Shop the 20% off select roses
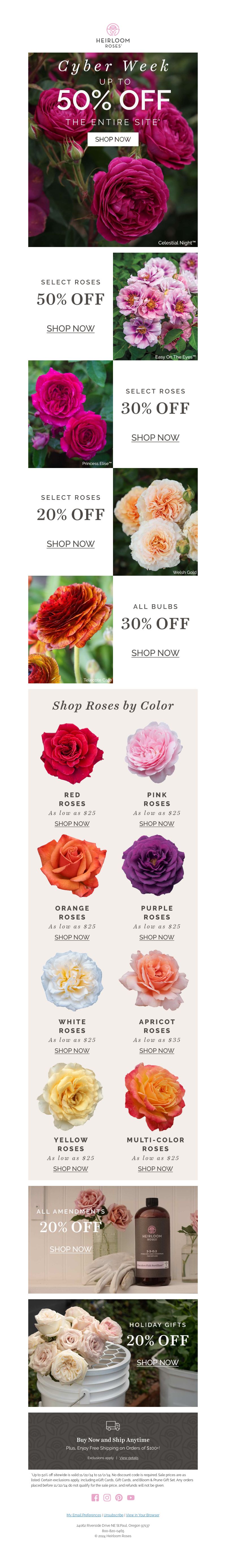226x1568 pixels. coord(71,544)
